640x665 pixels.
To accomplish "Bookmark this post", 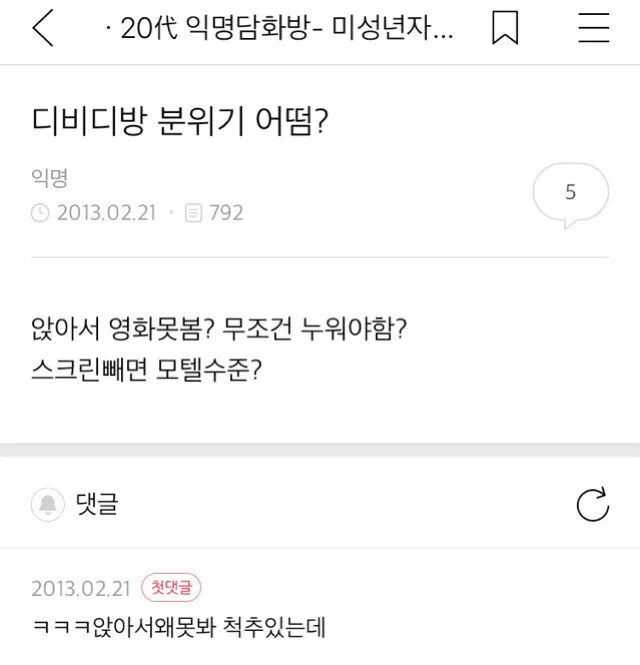I will click(505, 30).
